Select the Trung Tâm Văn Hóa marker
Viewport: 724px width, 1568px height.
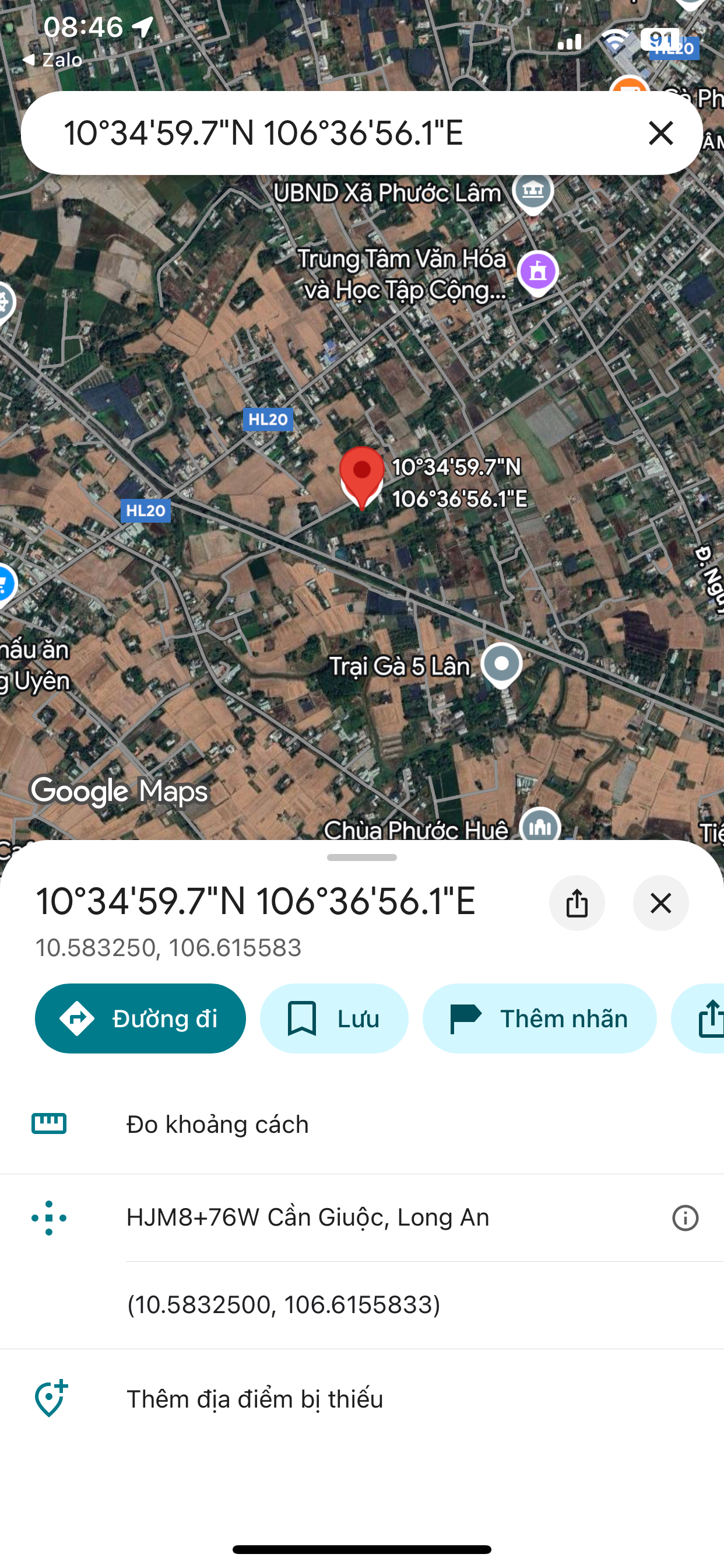(x=538, y=272)
